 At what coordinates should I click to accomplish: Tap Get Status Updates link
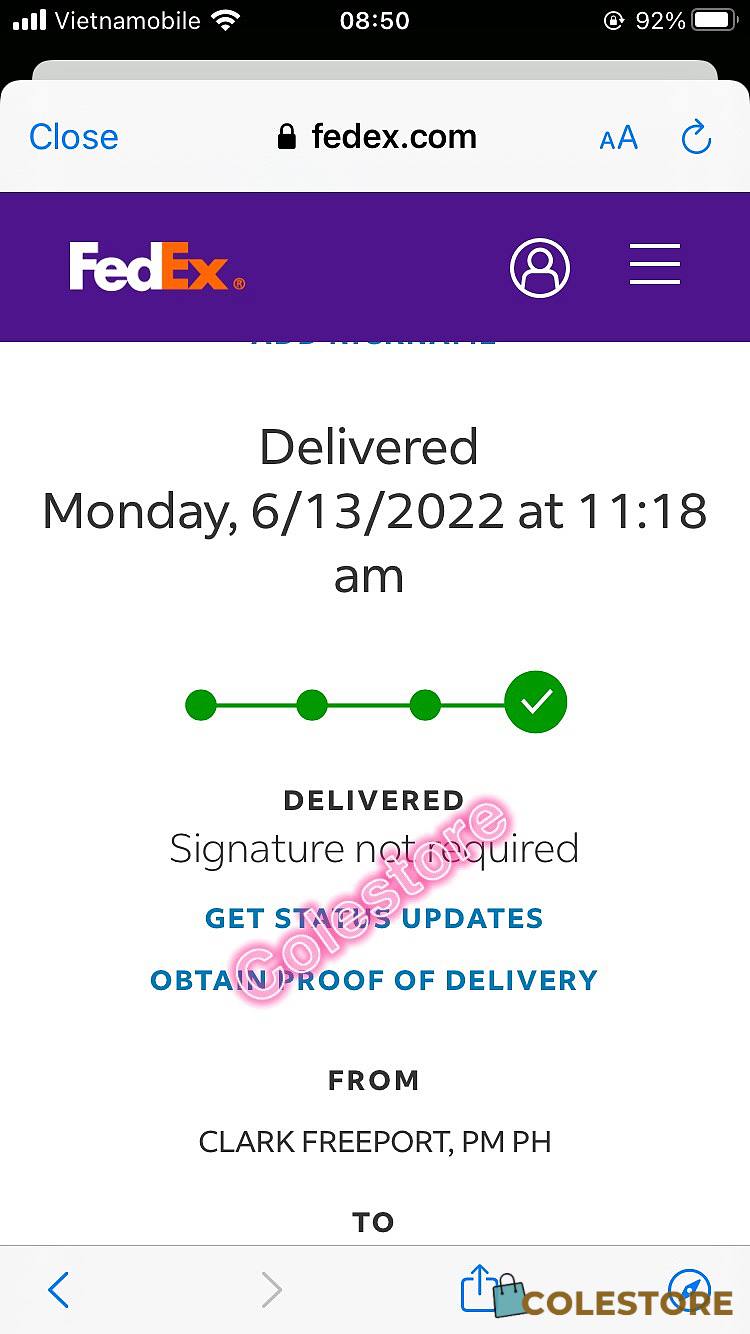(374, 918)
